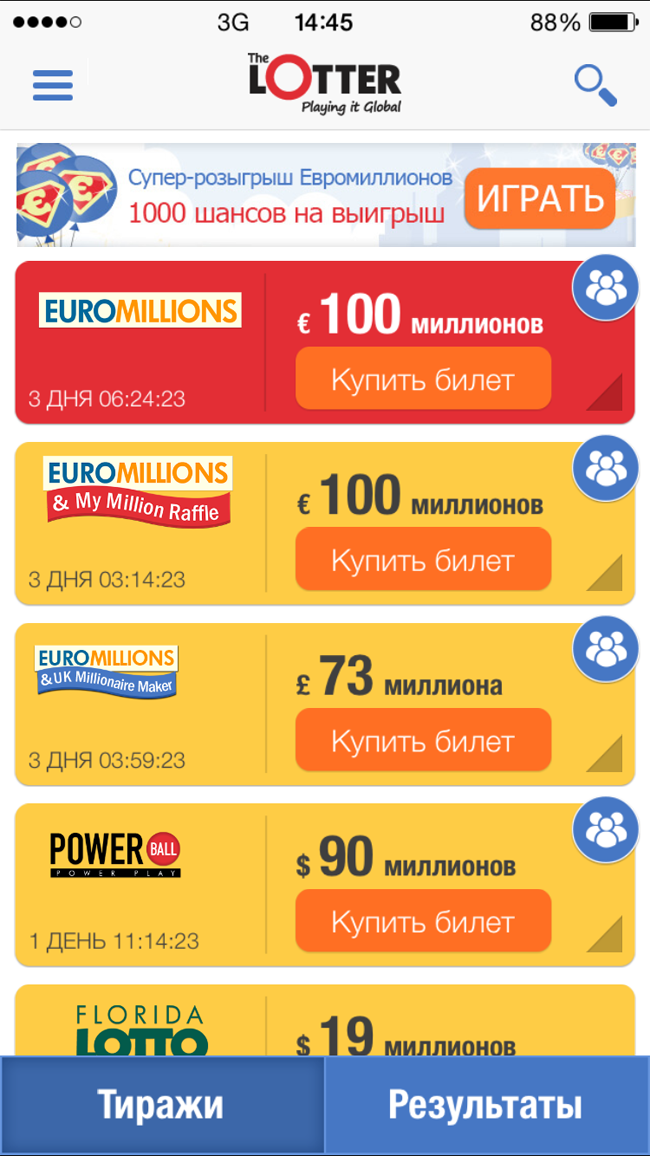This screenshot has height=1156, width=650.
Task: Switch to the Результаты tab
Action: (x=487, y=1105)
